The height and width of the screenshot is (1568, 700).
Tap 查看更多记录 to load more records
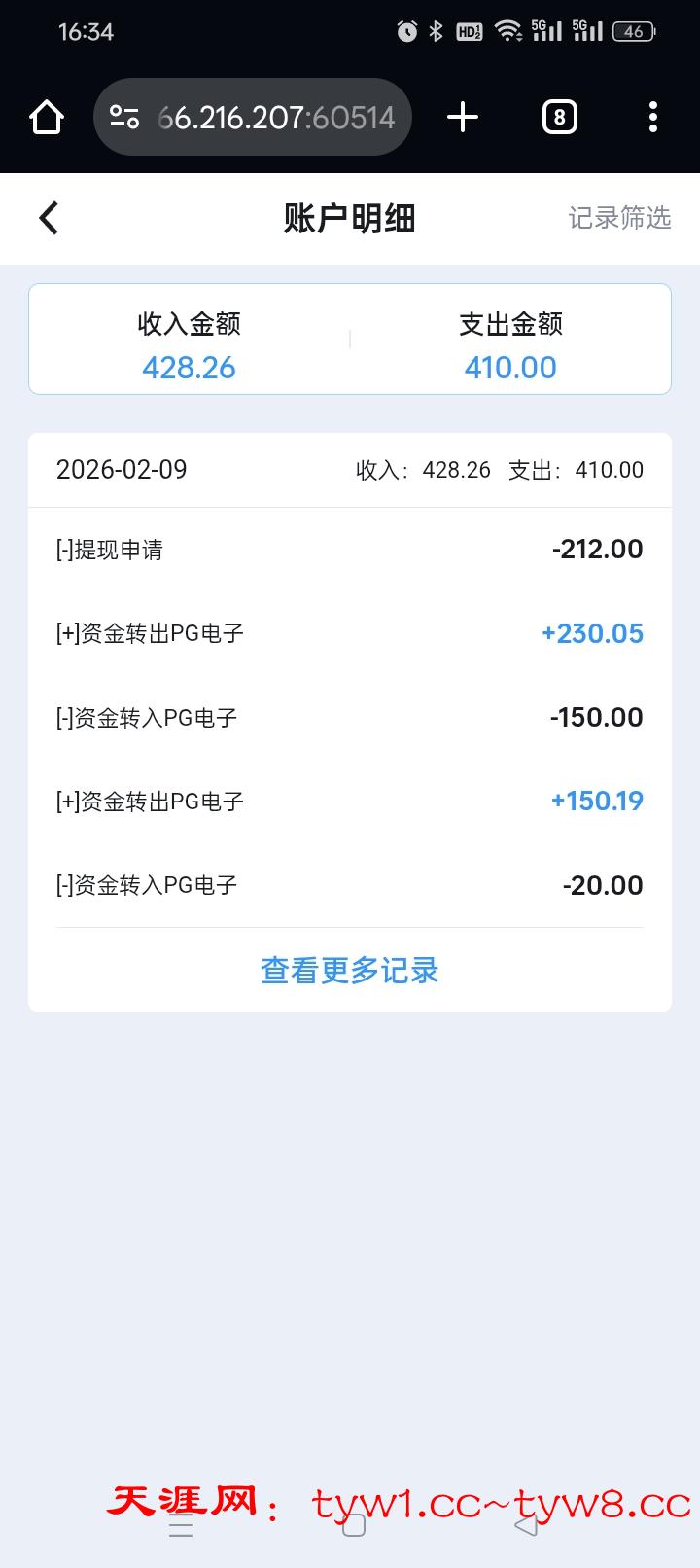coord(350,970)
